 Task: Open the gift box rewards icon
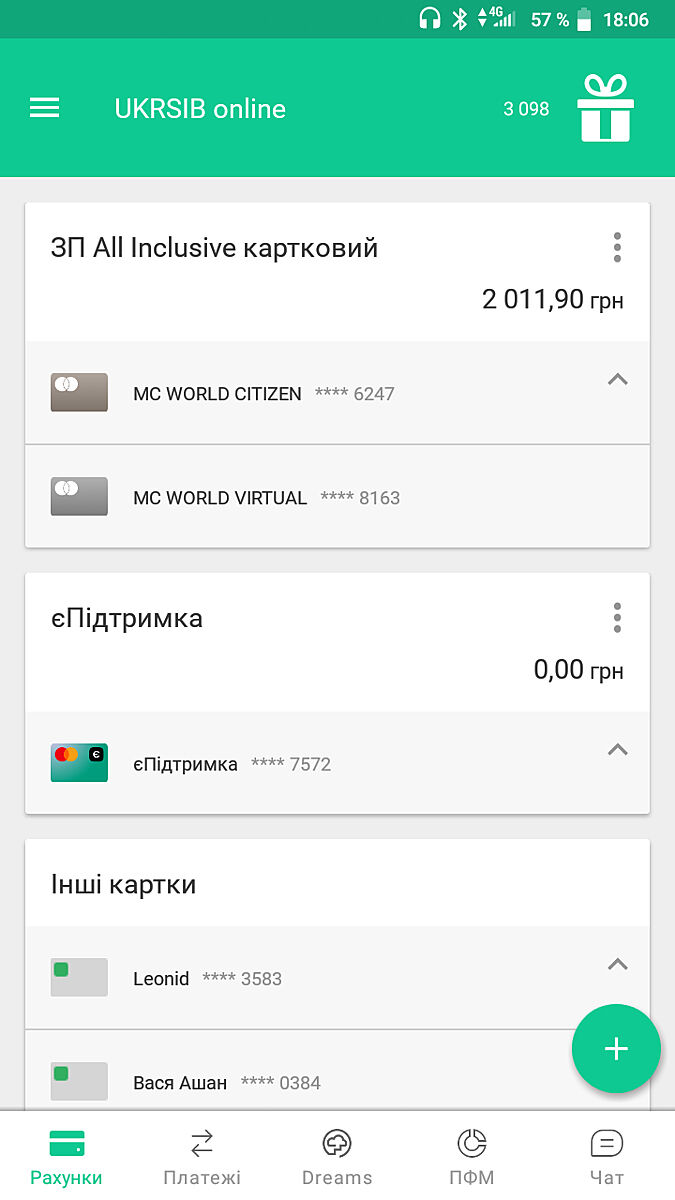(605, 108)
